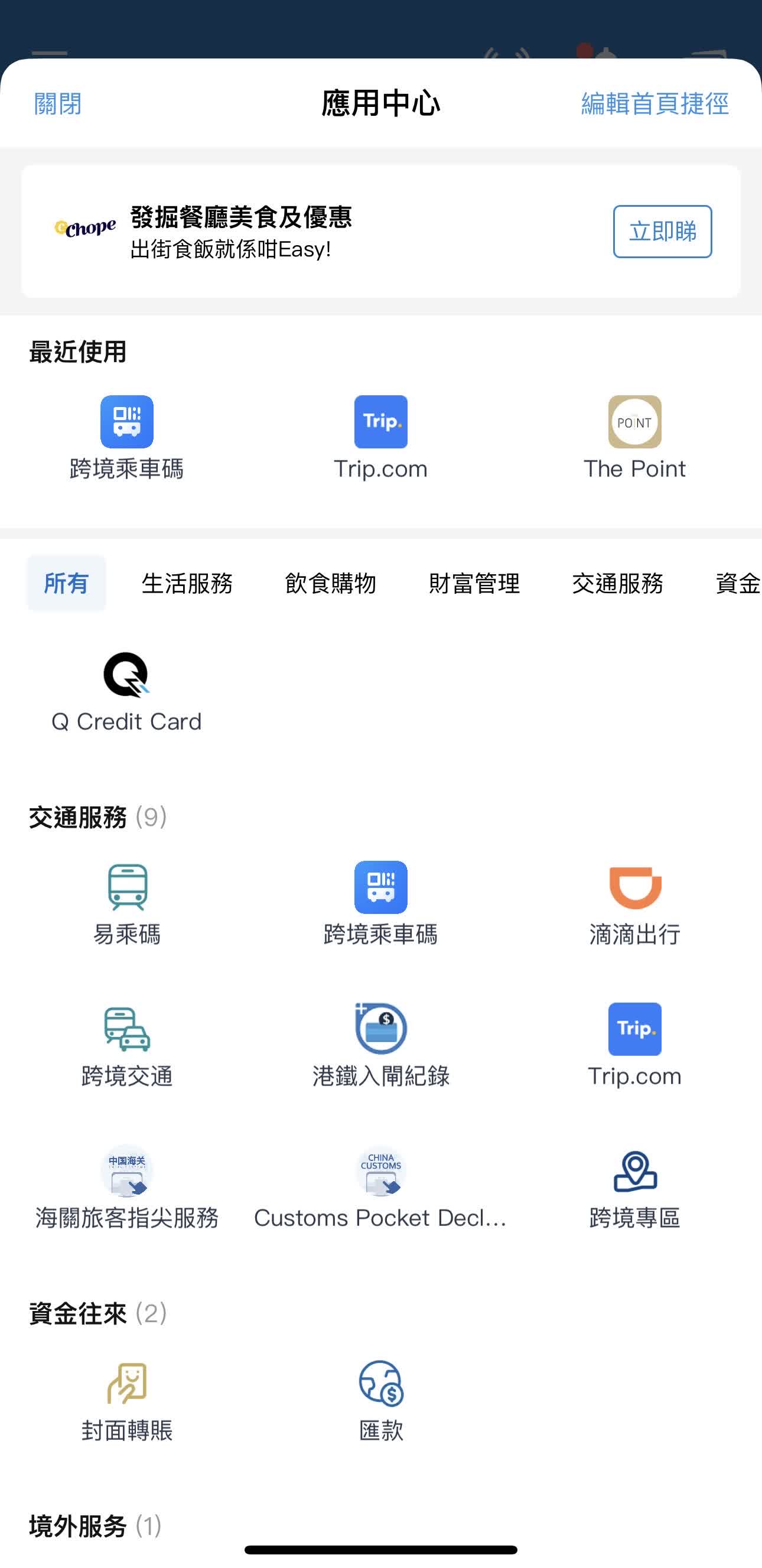The width and height of the screenshot is (762, 1568).
Task: Select the 交通服務 category tab
Action: click(x=618, y=583)
